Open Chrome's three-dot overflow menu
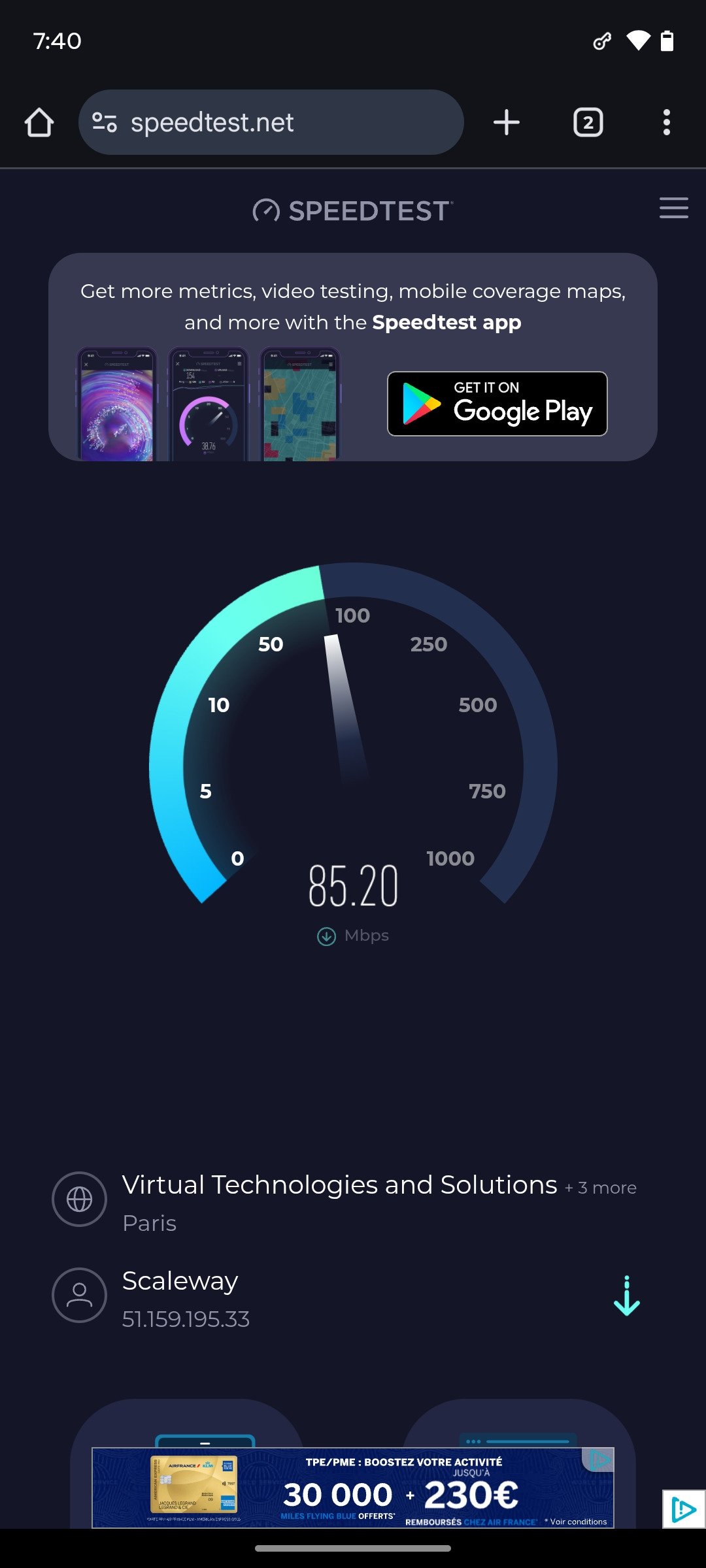The width and height of the screenshot is (706, 1568). (x=666, y=123)
